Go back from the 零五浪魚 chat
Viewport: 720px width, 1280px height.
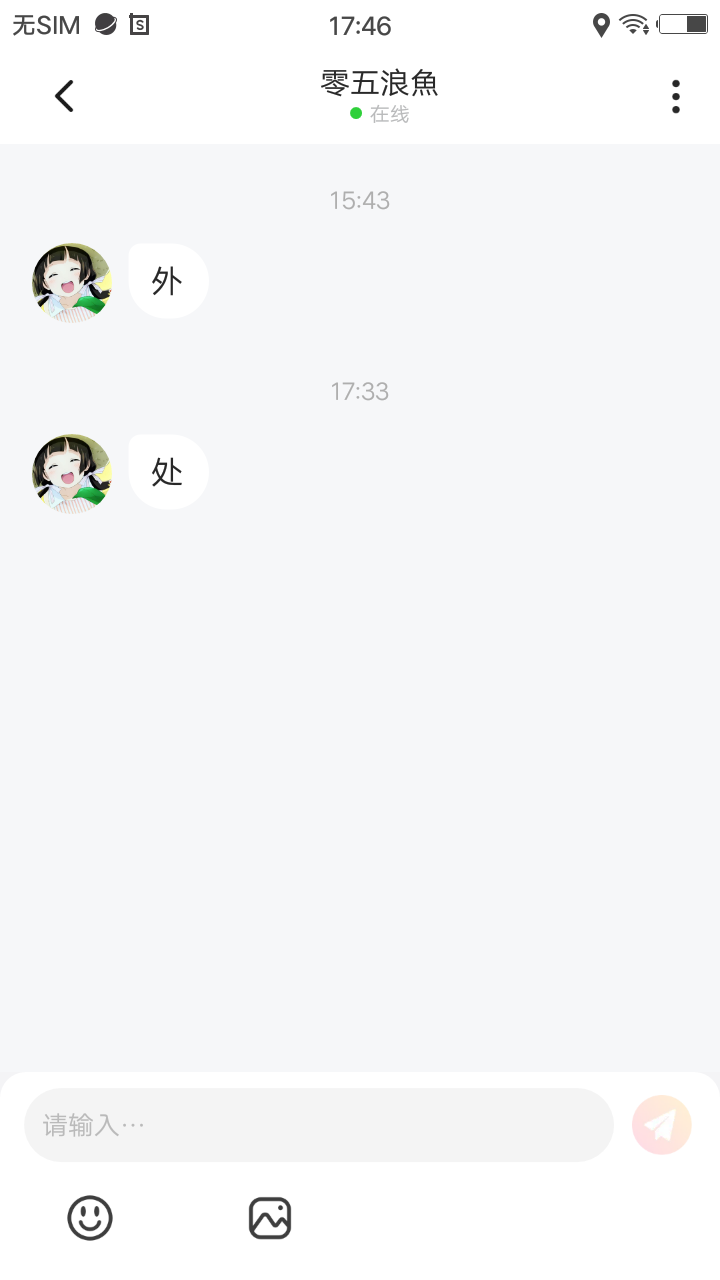[x=65, y=96]
